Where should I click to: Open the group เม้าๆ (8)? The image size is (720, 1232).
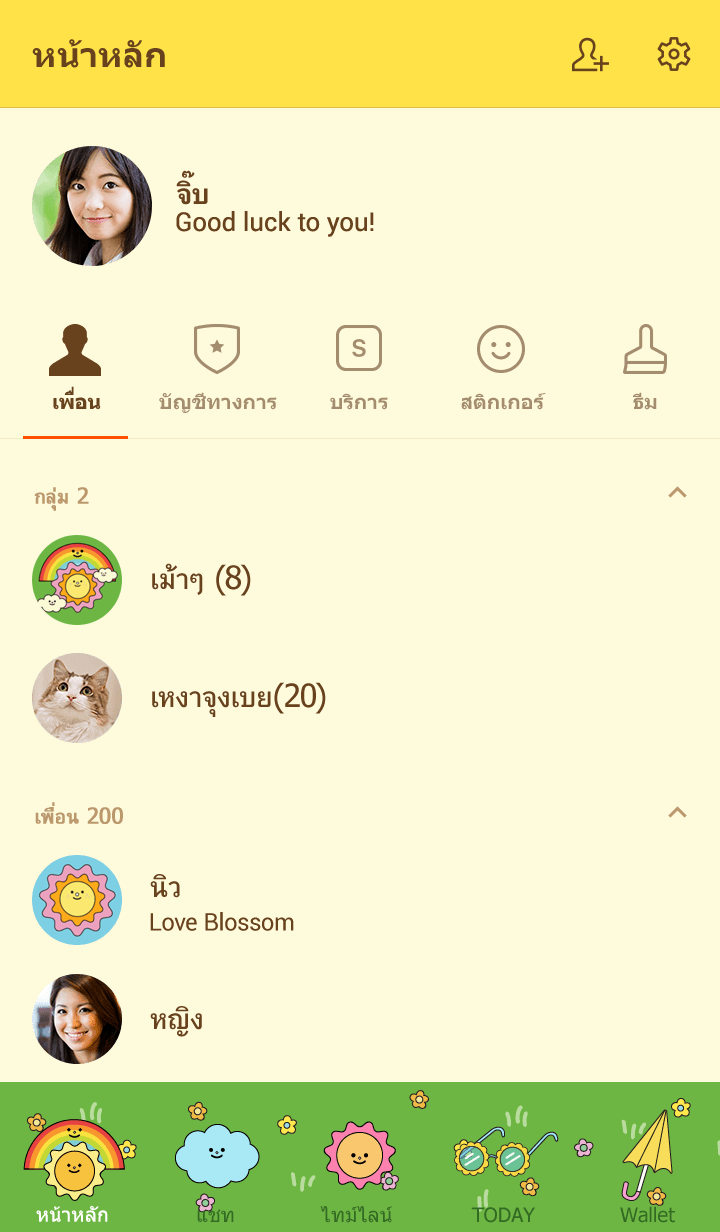[200, 580]
